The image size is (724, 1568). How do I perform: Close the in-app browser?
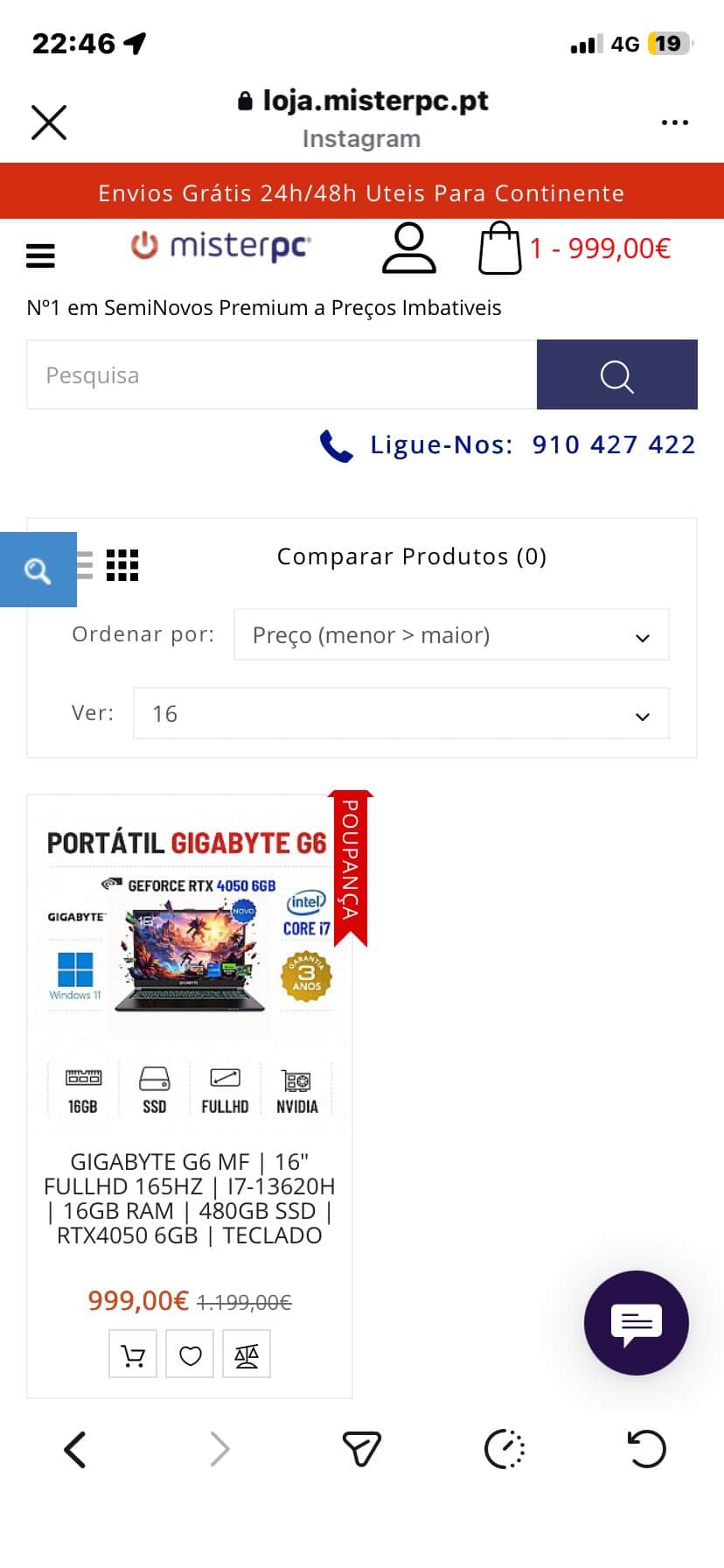[x=49, y=122]
